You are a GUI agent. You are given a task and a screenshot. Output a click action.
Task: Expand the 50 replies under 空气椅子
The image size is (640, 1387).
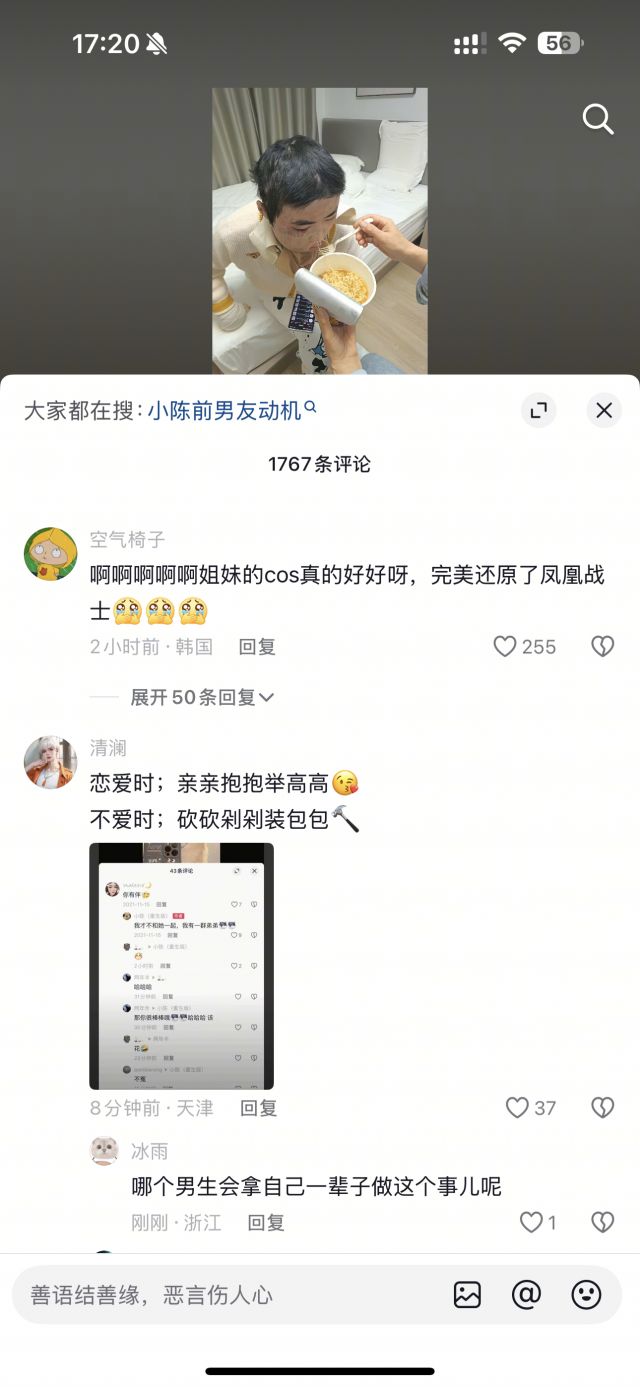point(202,697)
